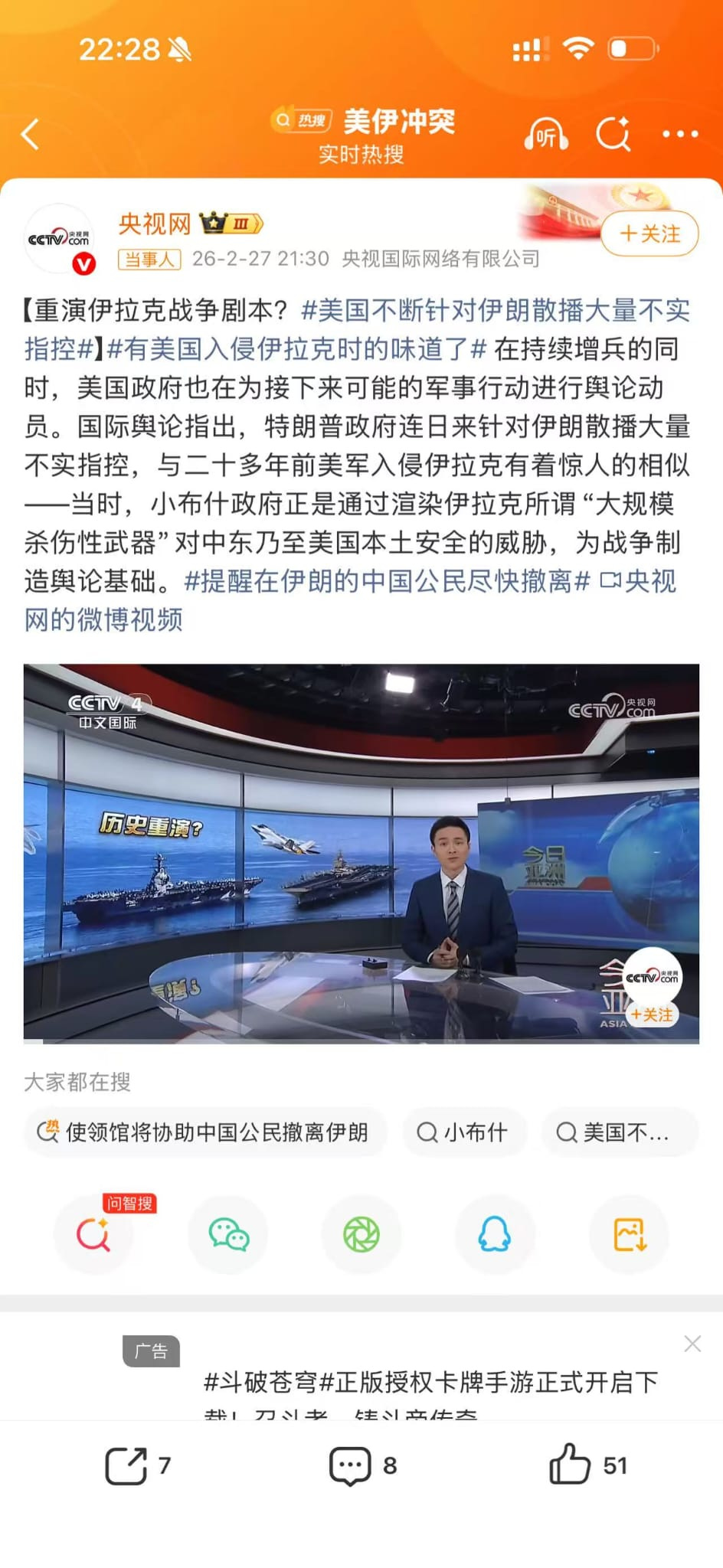Follow 央视网 with the 关注 button
This screenshot has height=1568, width=723.
[649, 234]
